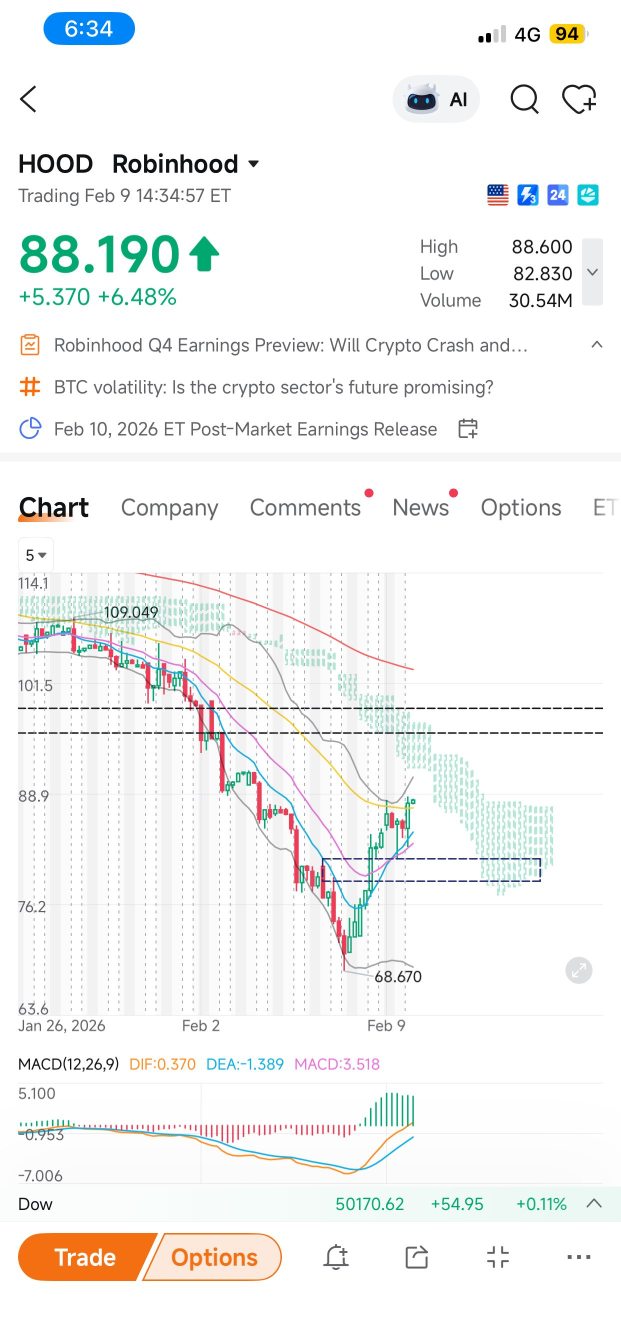
Task: Read Robinhood Q4 Earnings Preview headline
Action: coord(290,345)
